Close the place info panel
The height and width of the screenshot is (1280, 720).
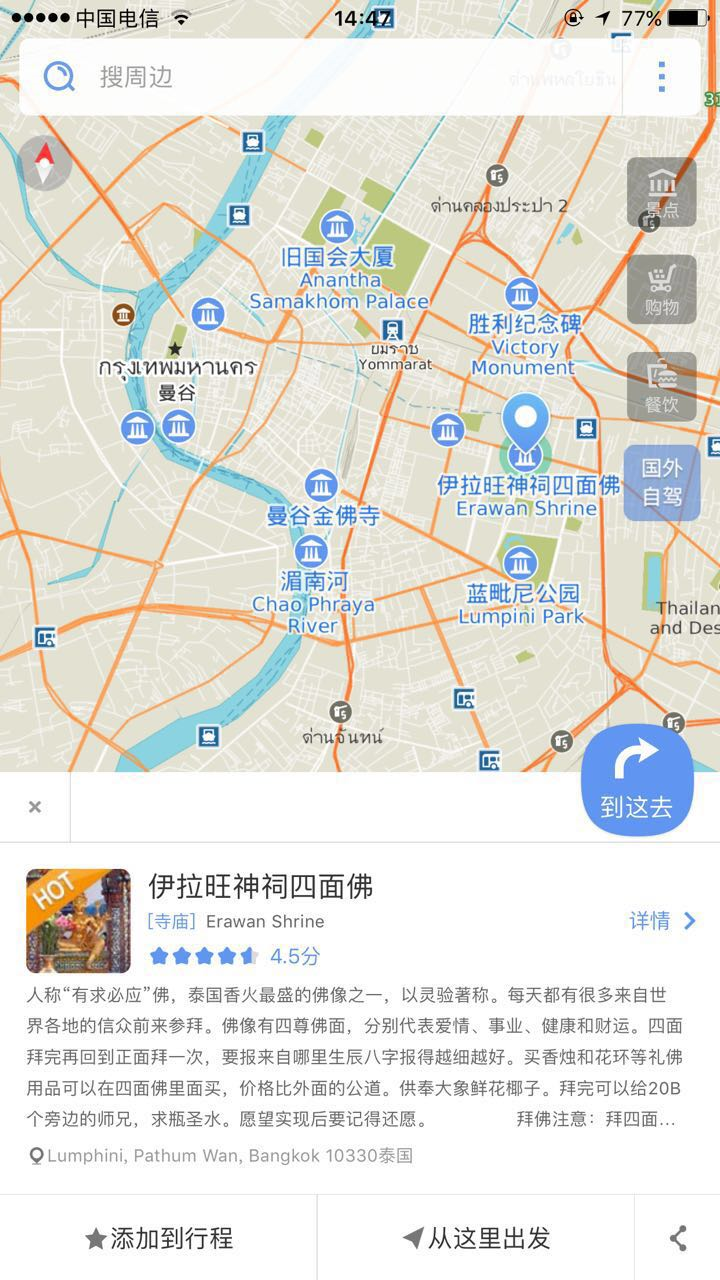point(35,806)
